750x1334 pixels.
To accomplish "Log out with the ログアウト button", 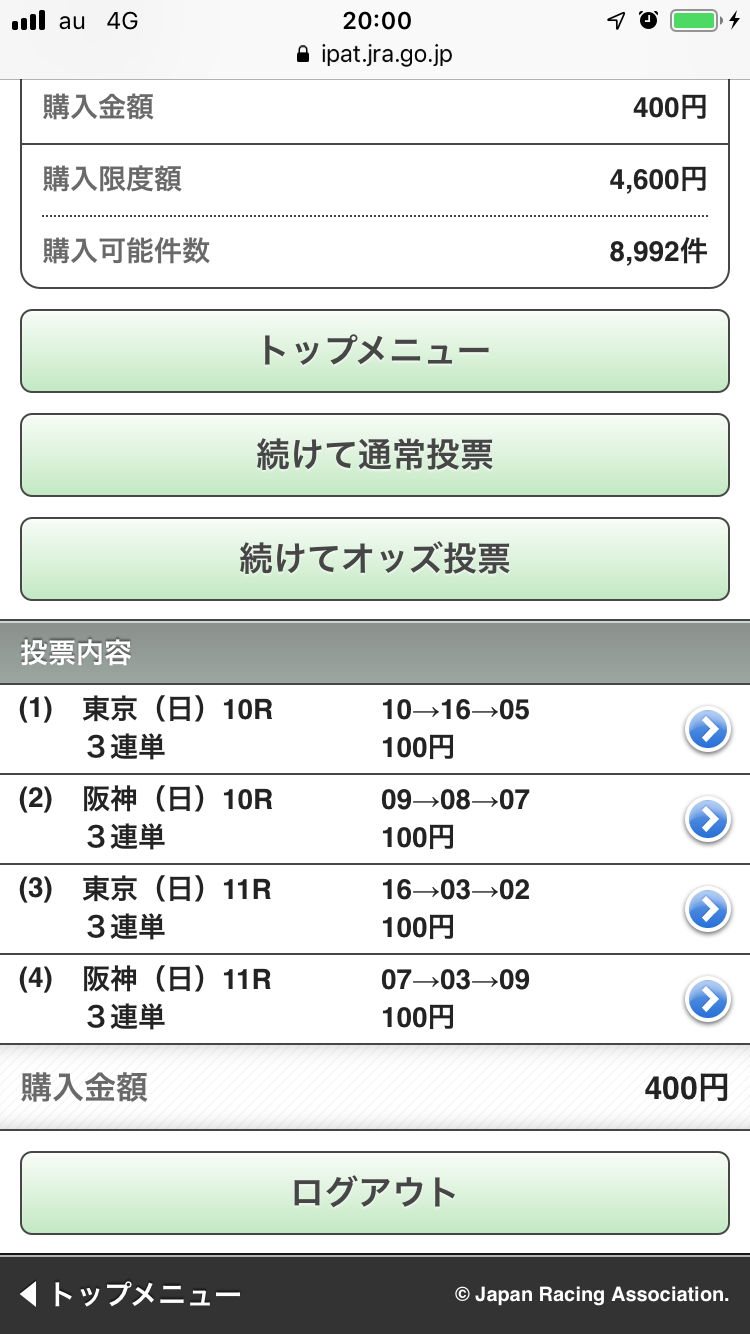I will 374,1193.
